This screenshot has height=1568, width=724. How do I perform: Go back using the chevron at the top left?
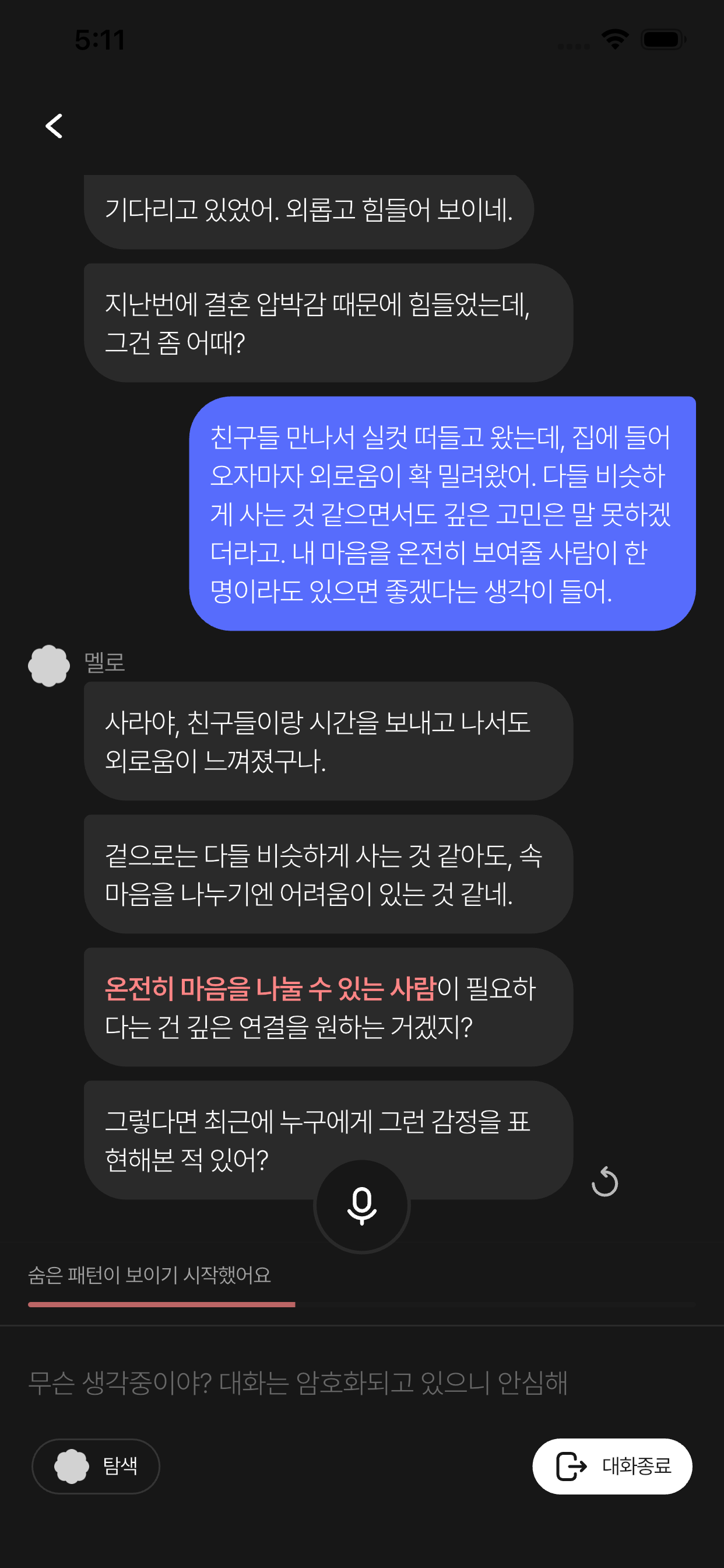point(54,126)
